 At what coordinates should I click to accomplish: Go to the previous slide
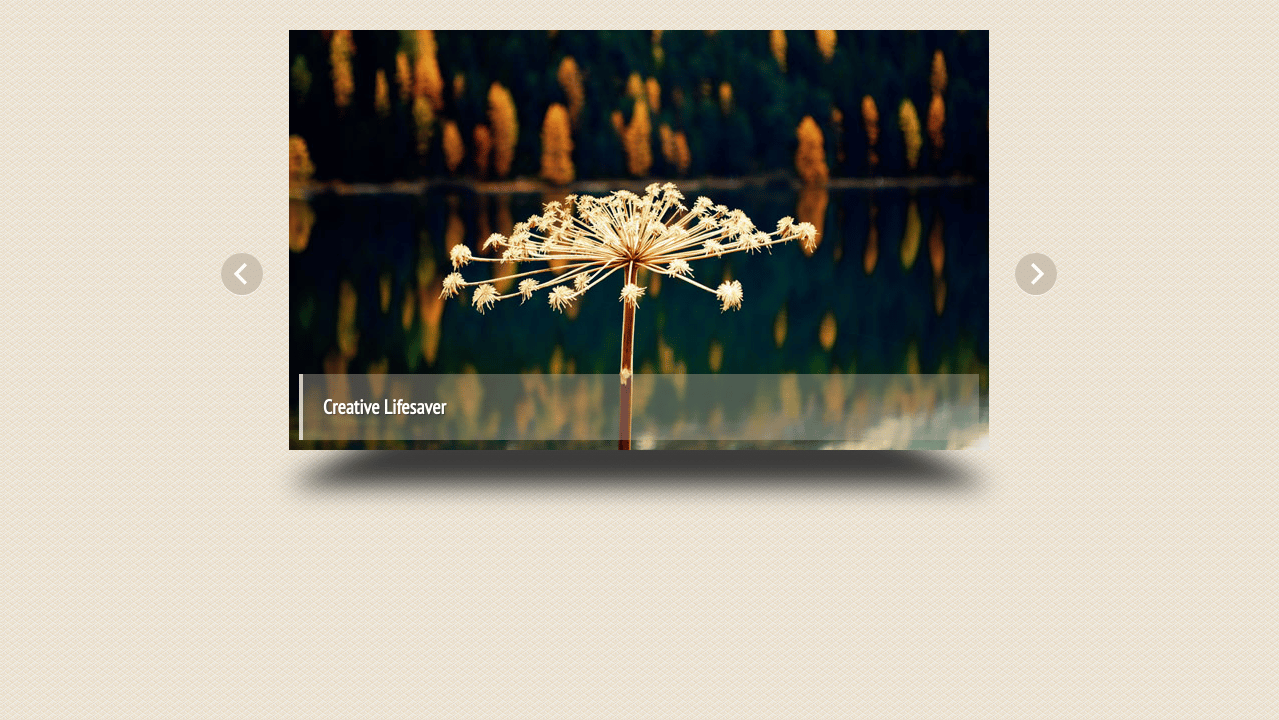(x=242, y=274)
